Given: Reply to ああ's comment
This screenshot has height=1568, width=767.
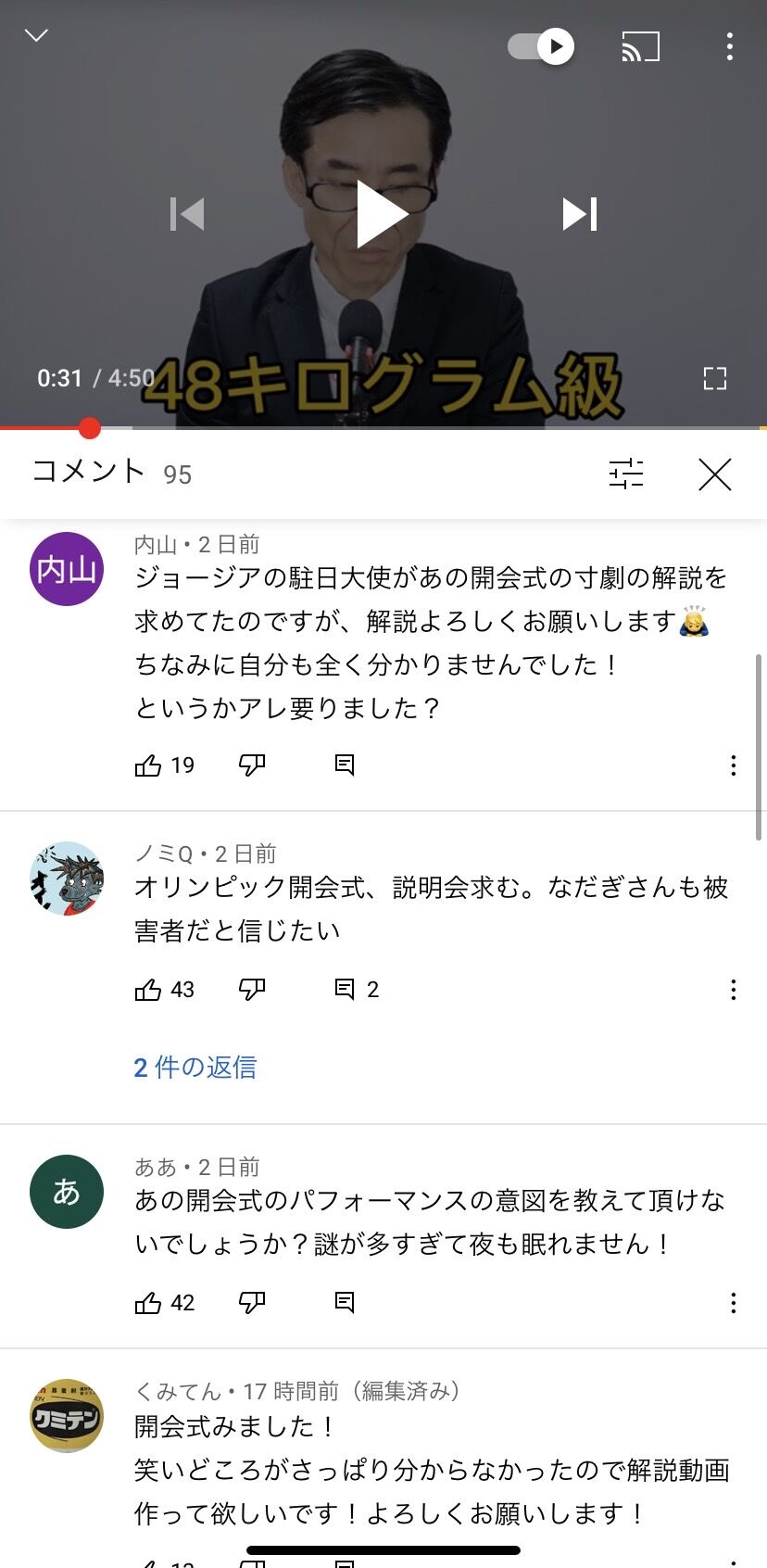Looking at the screenshot, I should [x=345, y=1303].
